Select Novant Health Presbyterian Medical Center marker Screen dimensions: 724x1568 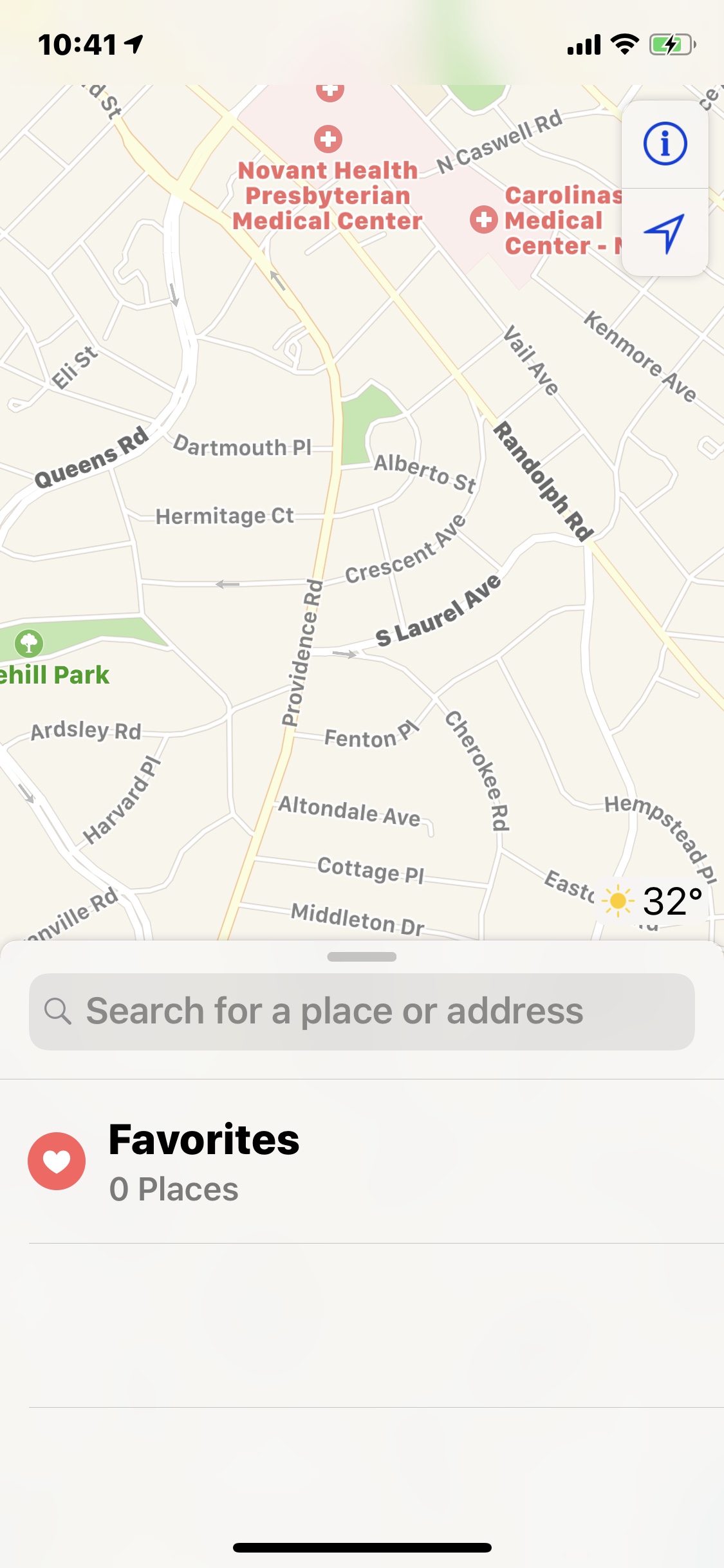328,138
